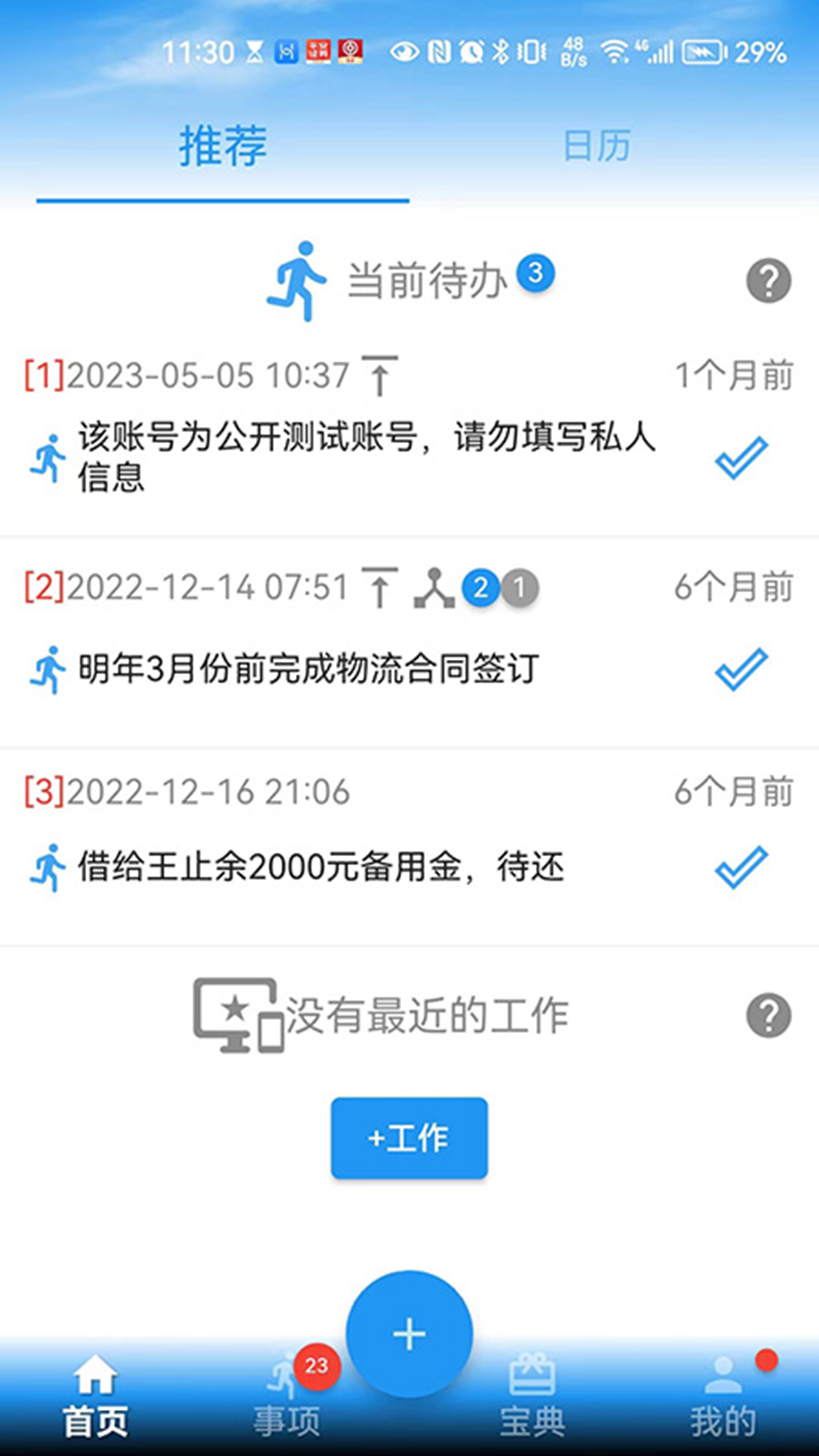Image resolution: width=819 pixels, height=1456 pixels.
Task: Click the pin icon on task [1]
Action: [x=381, y=375]
